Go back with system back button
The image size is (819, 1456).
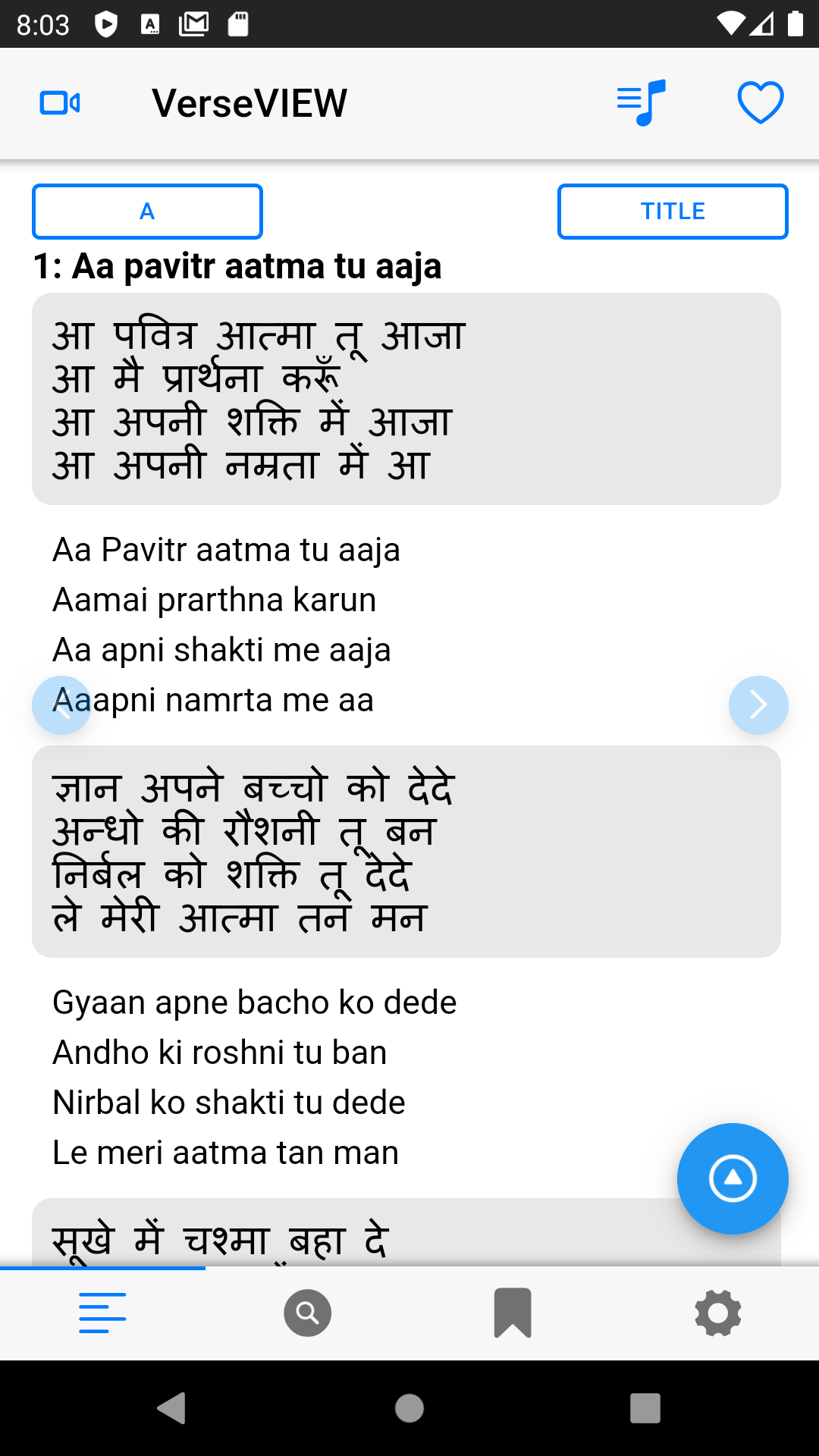[171, 1408]
